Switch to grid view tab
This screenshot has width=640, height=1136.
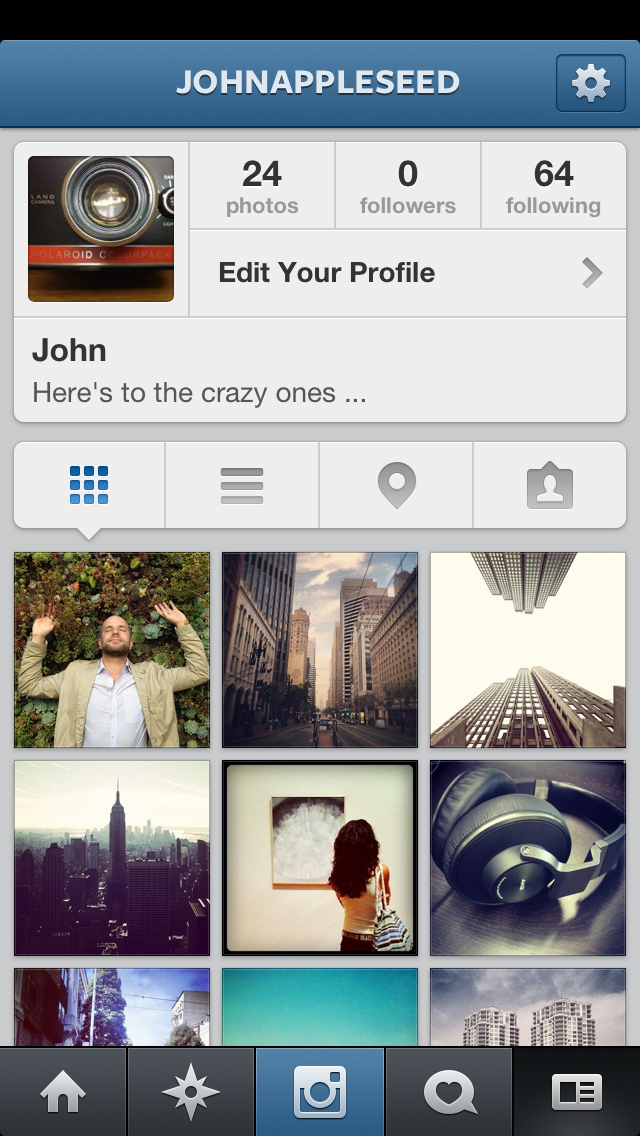pos(89,485)
